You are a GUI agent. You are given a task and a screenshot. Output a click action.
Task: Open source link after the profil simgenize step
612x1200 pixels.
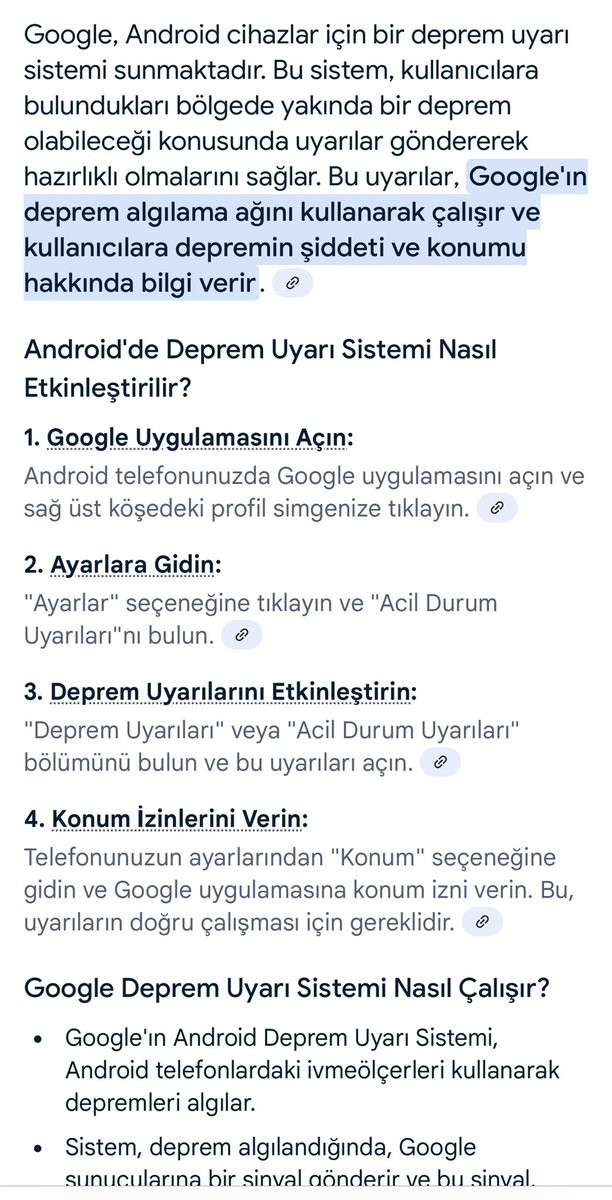(497, 509)
